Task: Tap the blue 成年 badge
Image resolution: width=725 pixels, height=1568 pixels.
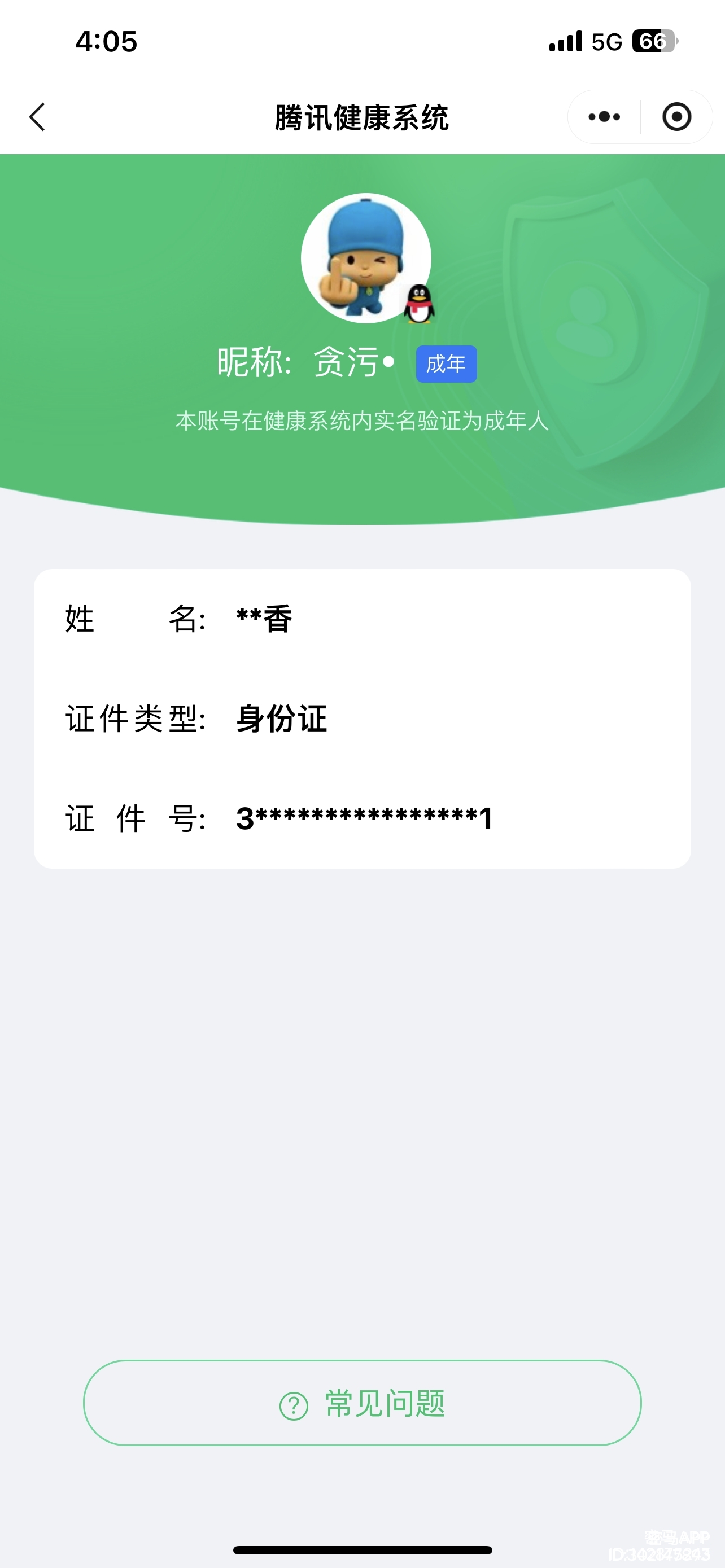Action: pyautogui.click(x=446, y=363)
